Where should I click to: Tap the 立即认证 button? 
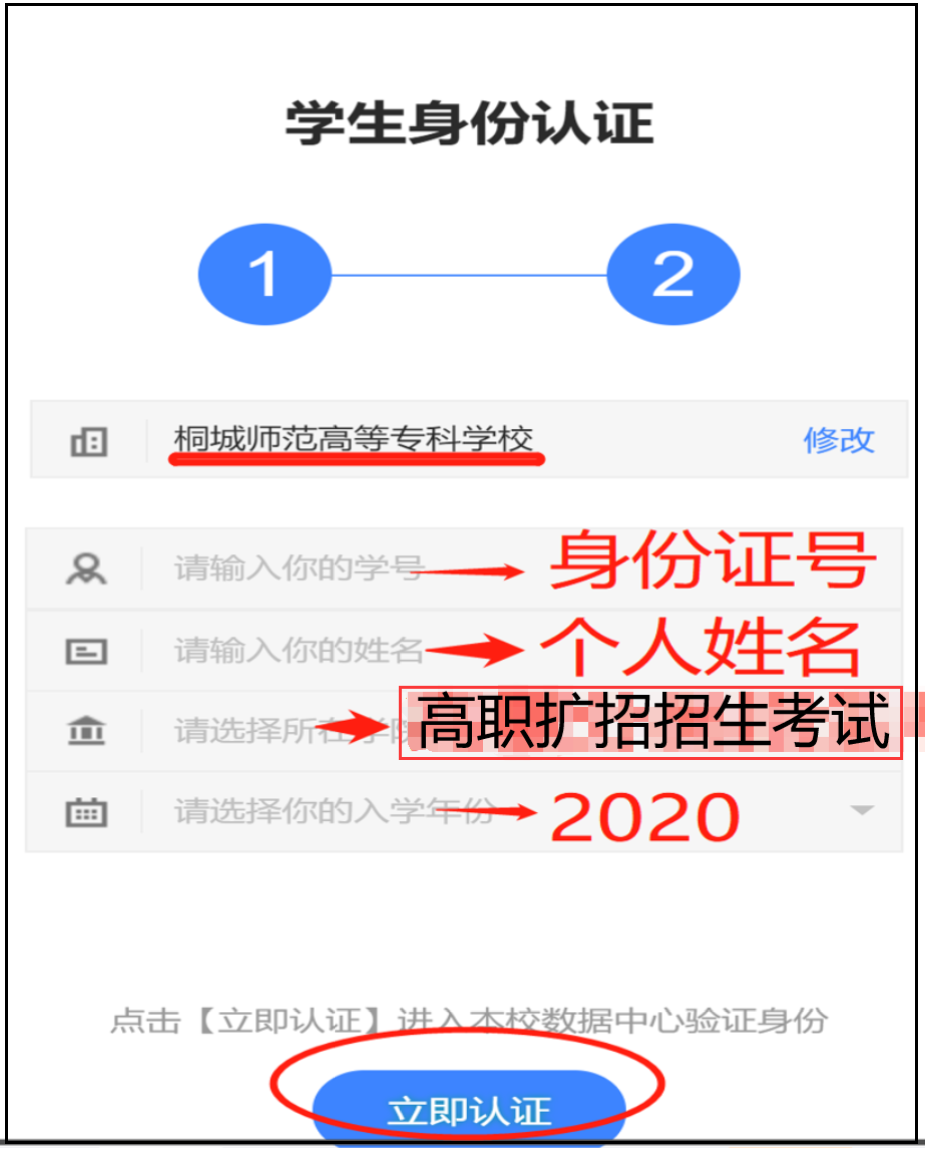click(469, 1110)
